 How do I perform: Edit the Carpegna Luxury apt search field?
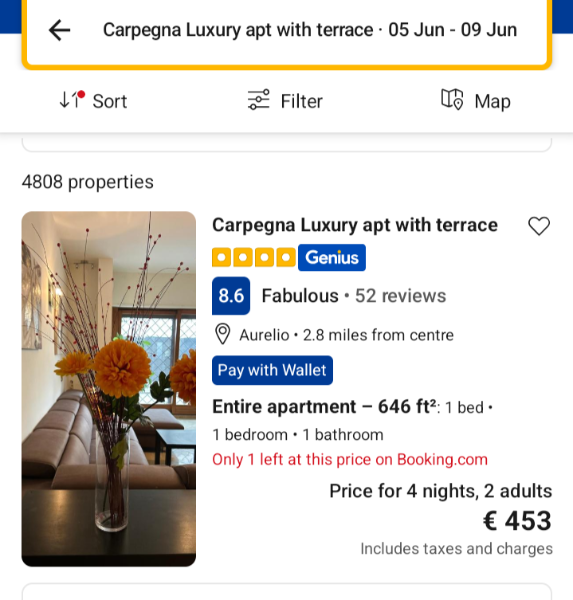(310, 30)
